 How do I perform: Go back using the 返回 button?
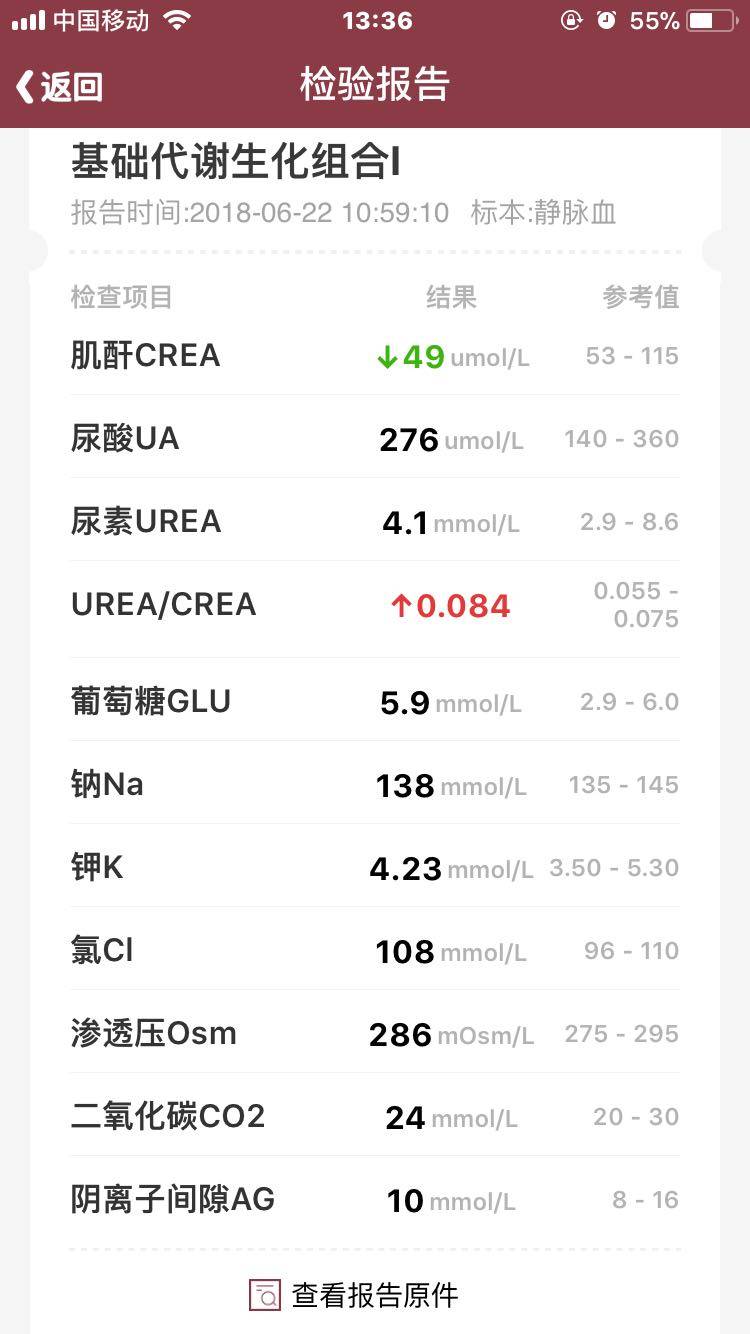point(60,87)
